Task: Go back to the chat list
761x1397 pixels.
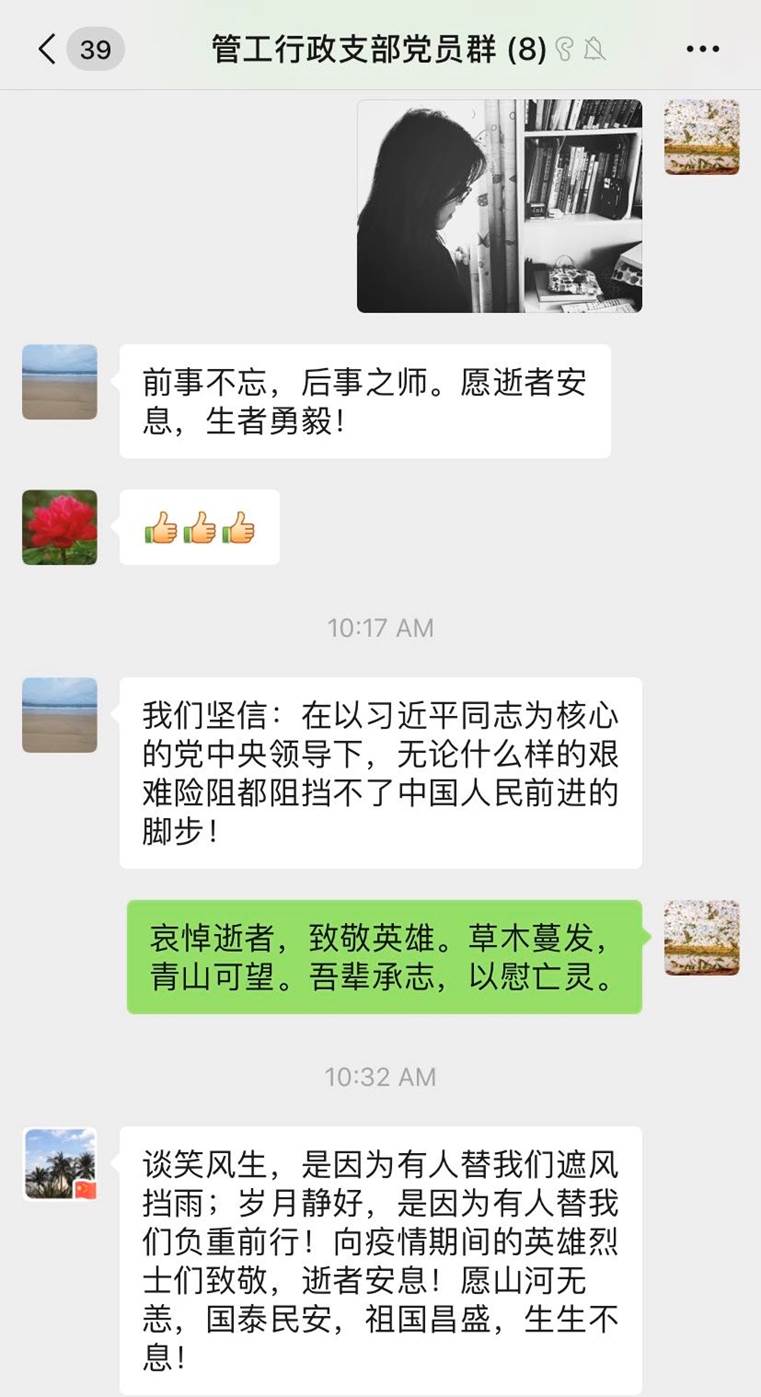Action: (x=47, y=49)
